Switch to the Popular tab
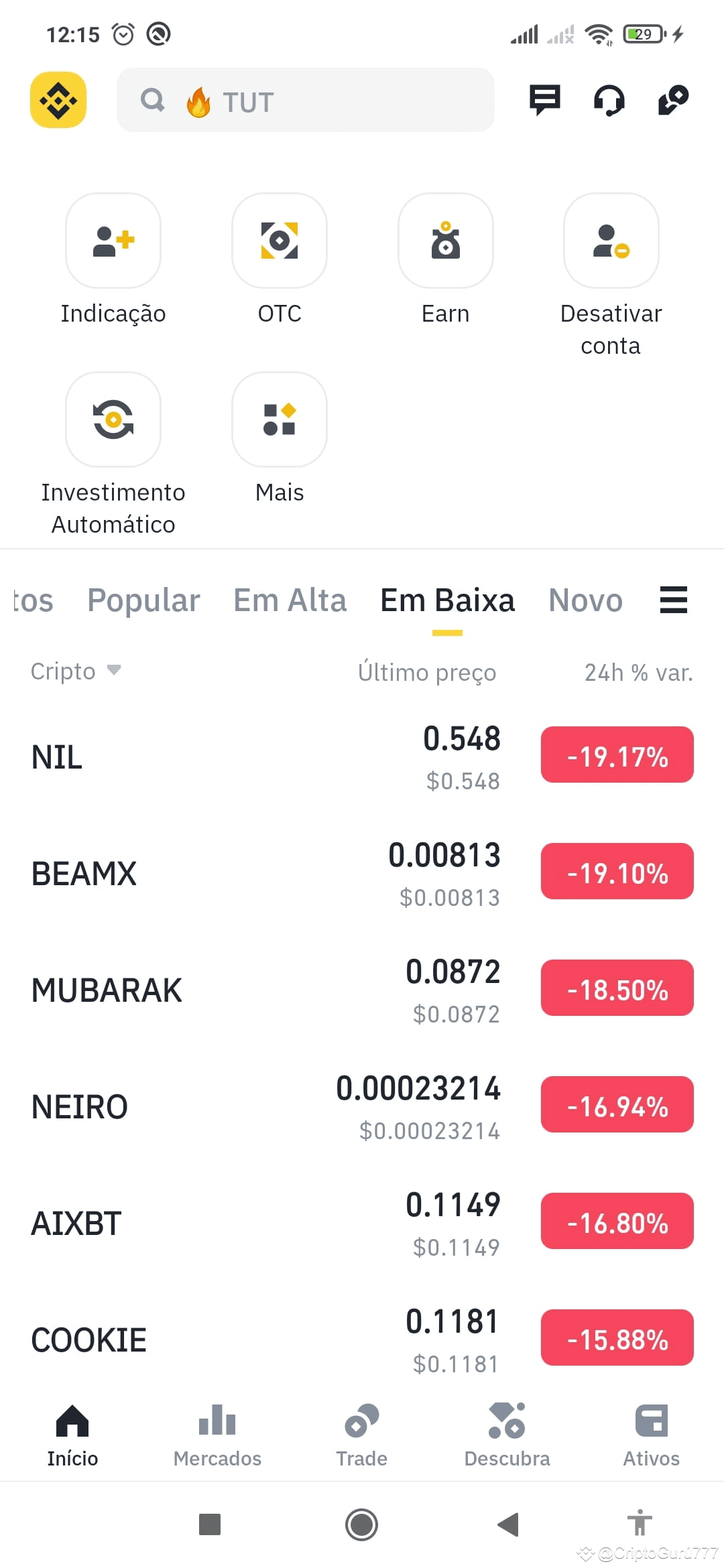724x1568 pixels. (143, 600)
